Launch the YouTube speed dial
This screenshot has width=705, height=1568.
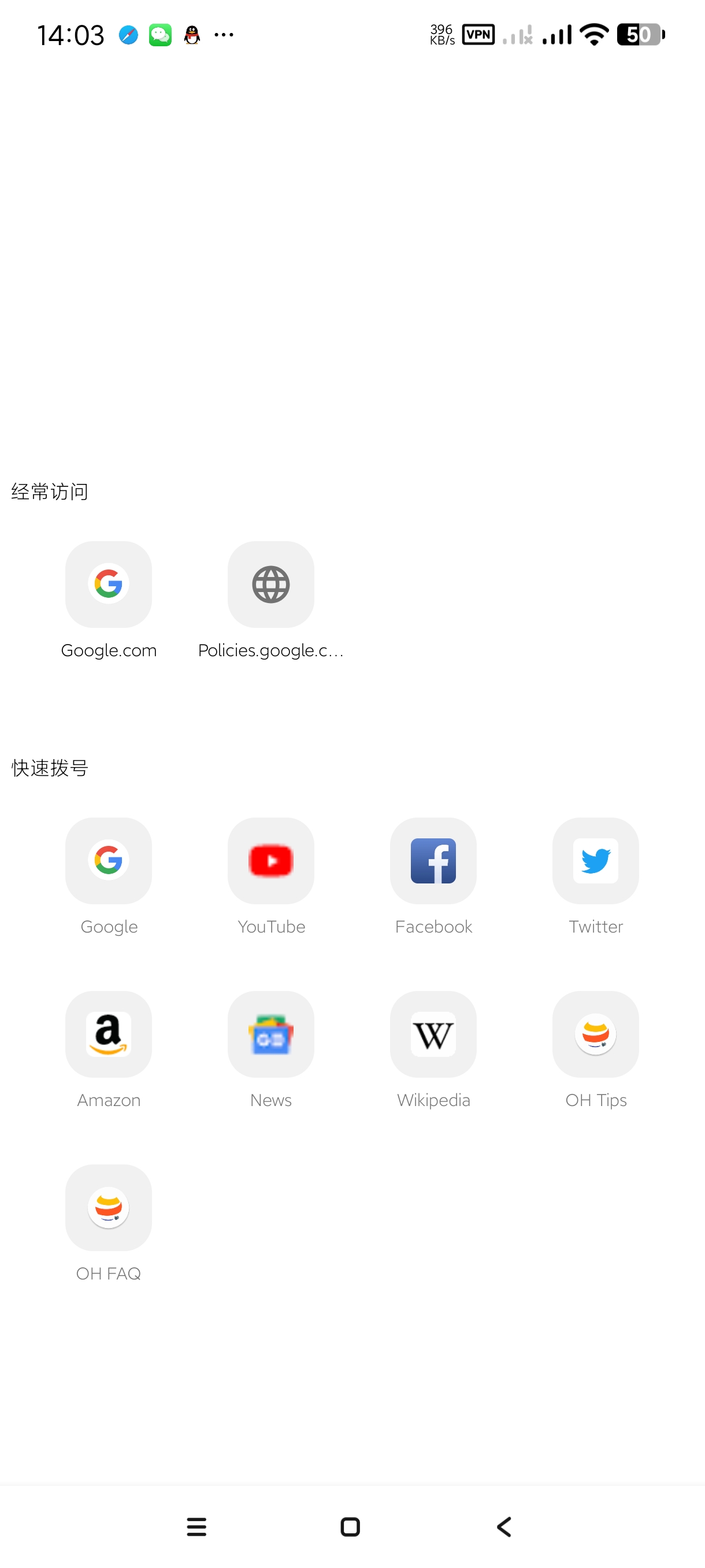point(270,860)
